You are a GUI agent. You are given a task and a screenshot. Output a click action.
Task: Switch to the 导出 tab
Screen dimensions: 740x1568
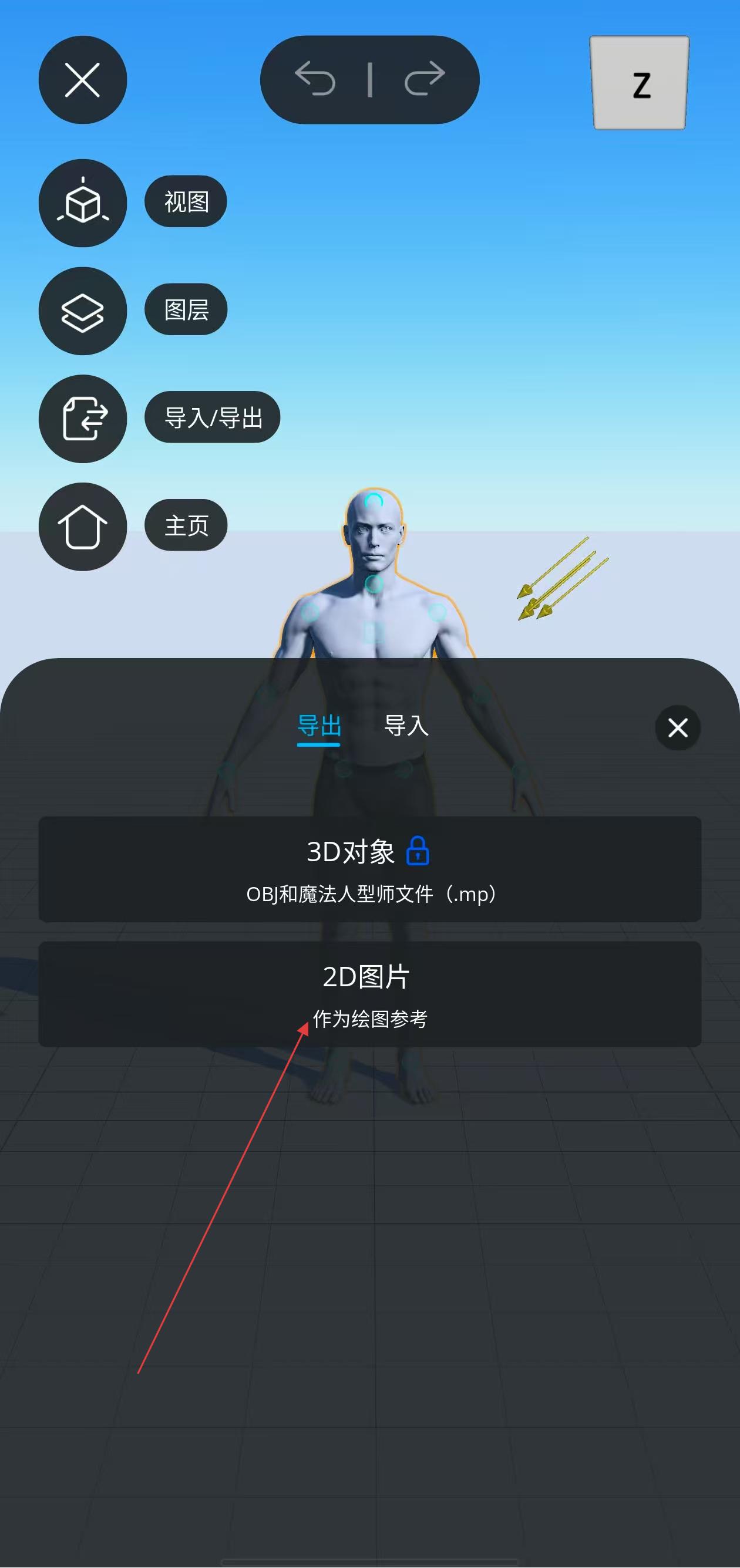pos(318,726)
